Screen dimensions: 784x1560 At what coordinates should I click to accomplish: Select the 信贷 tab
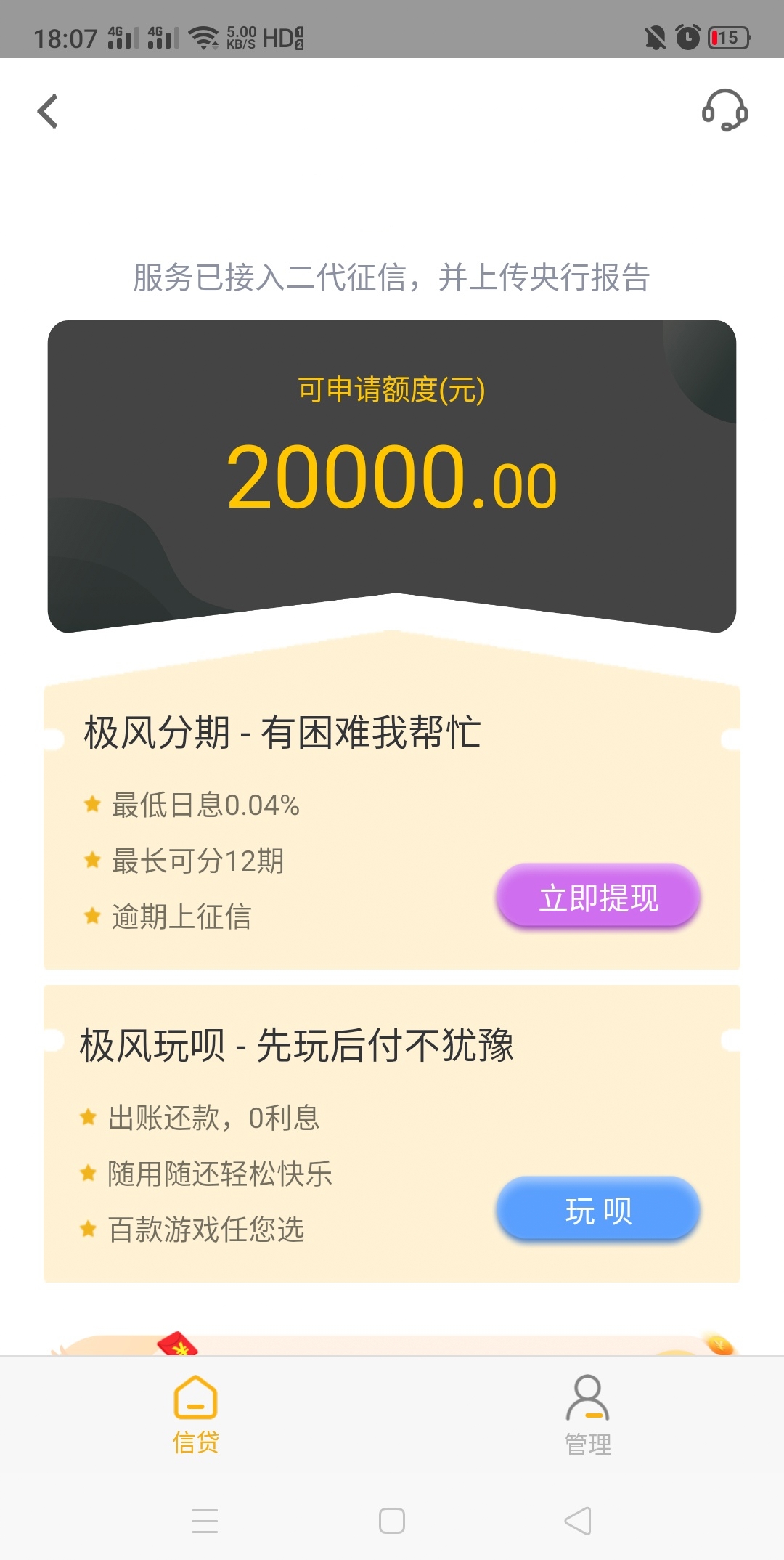[x=196, y=1415]
